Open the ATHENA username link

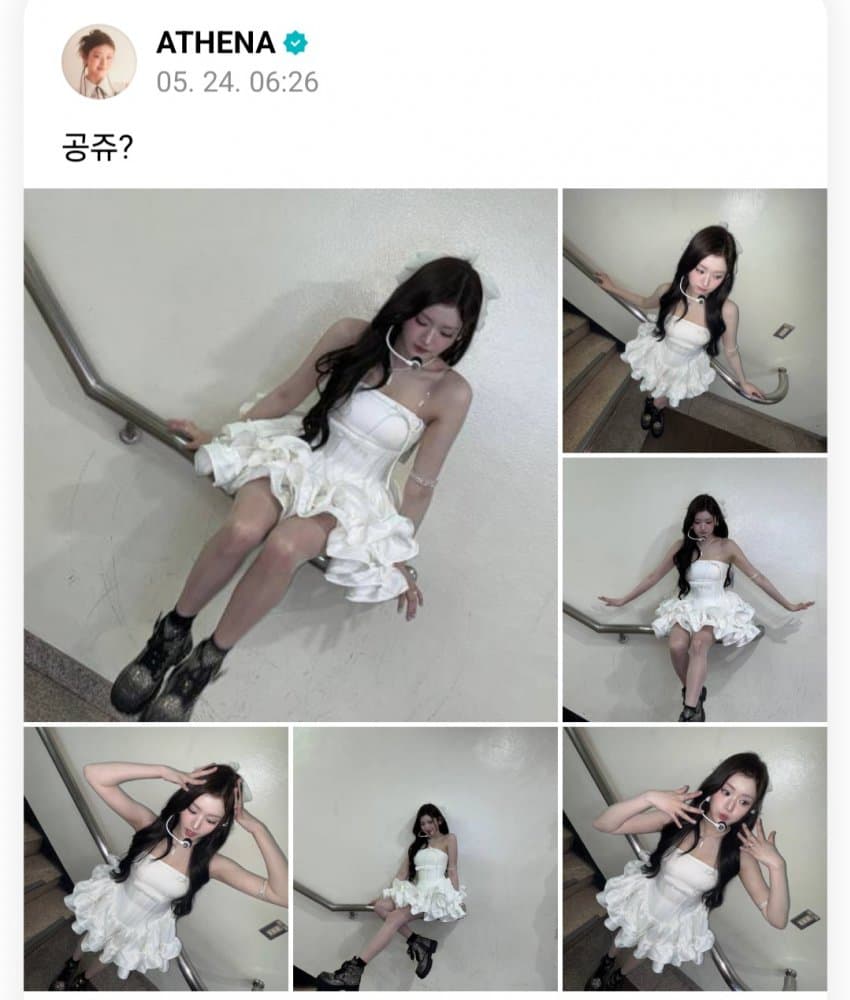(x=215, y=43)
